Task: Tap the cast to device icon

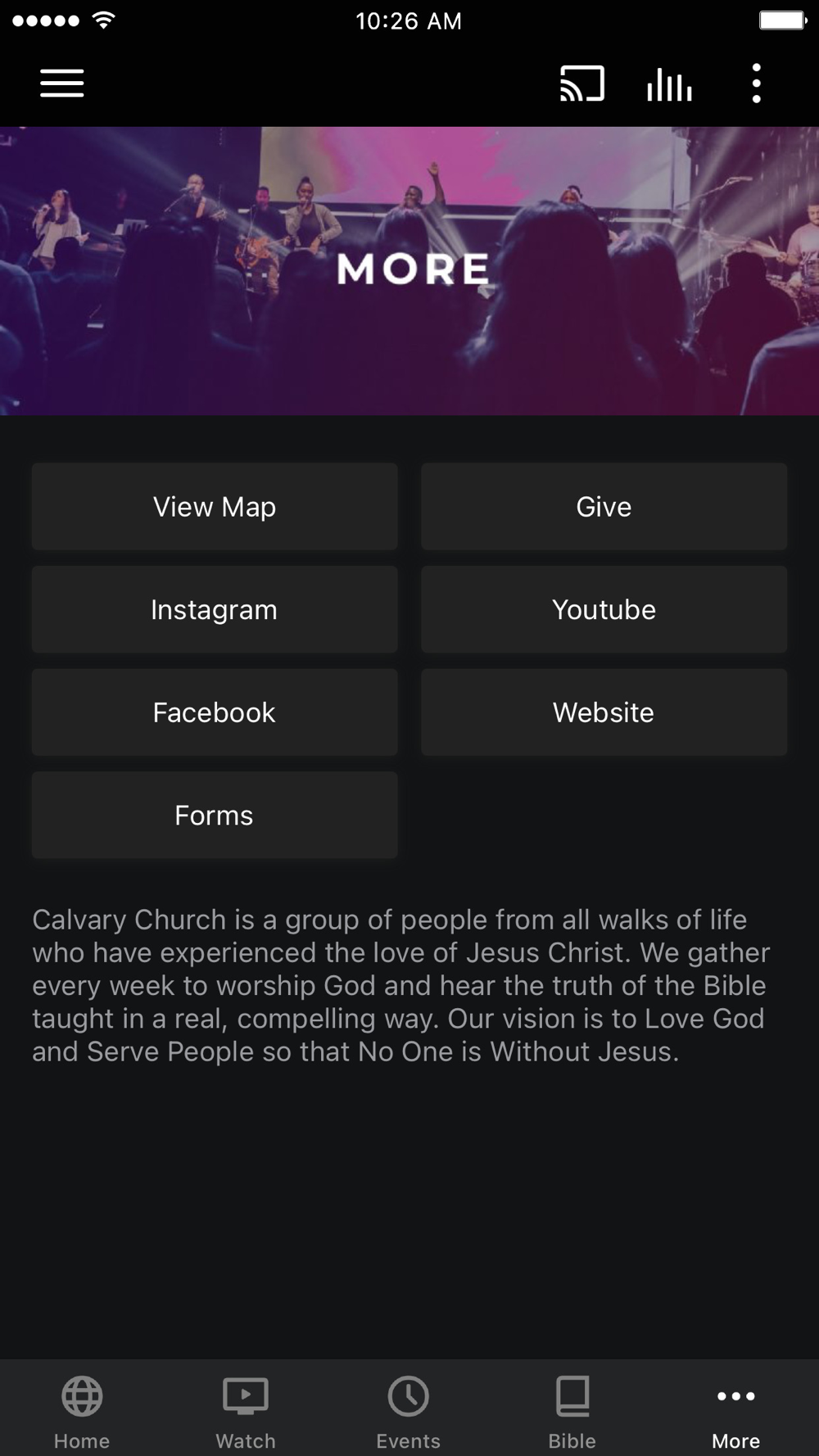Action: pyautogui.click(x=581, y=84)
